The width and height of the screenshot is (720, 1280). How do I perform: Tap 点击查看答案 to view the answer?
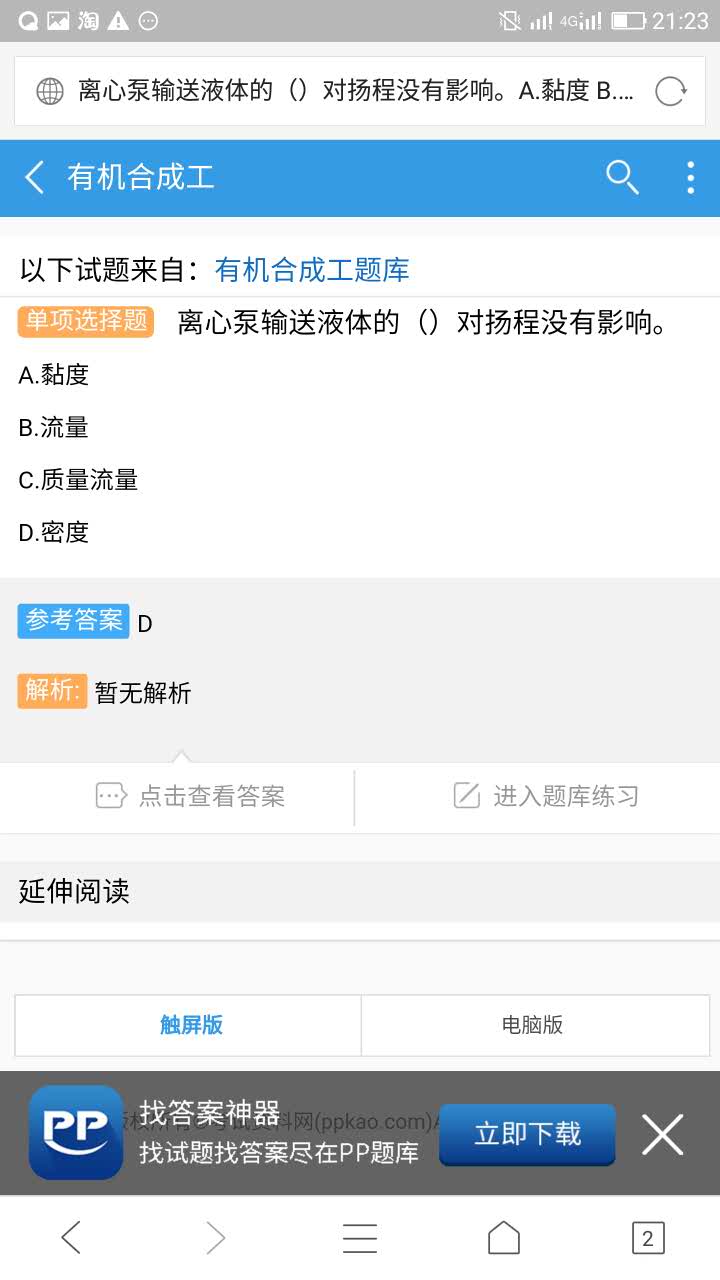(190, 796)
